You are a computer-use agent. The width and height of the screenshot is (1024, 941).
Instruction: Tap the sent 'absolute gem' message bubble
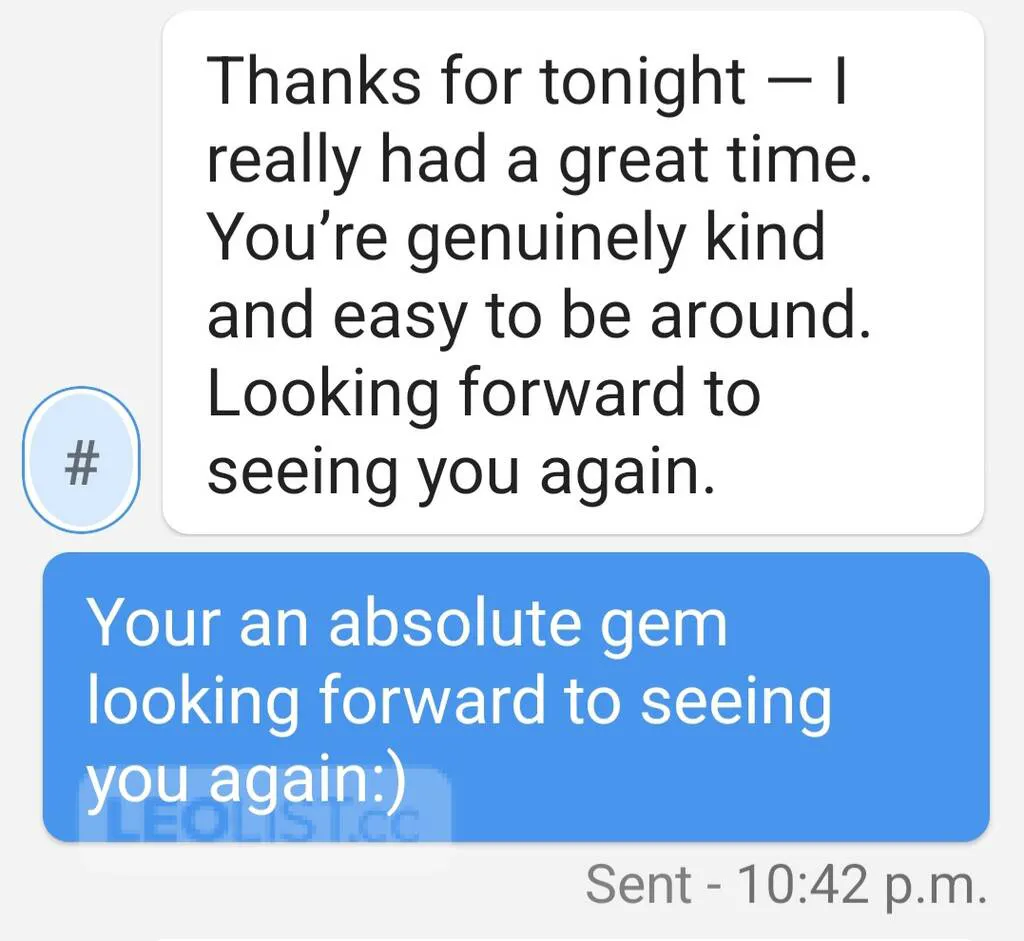click(515, 696)
